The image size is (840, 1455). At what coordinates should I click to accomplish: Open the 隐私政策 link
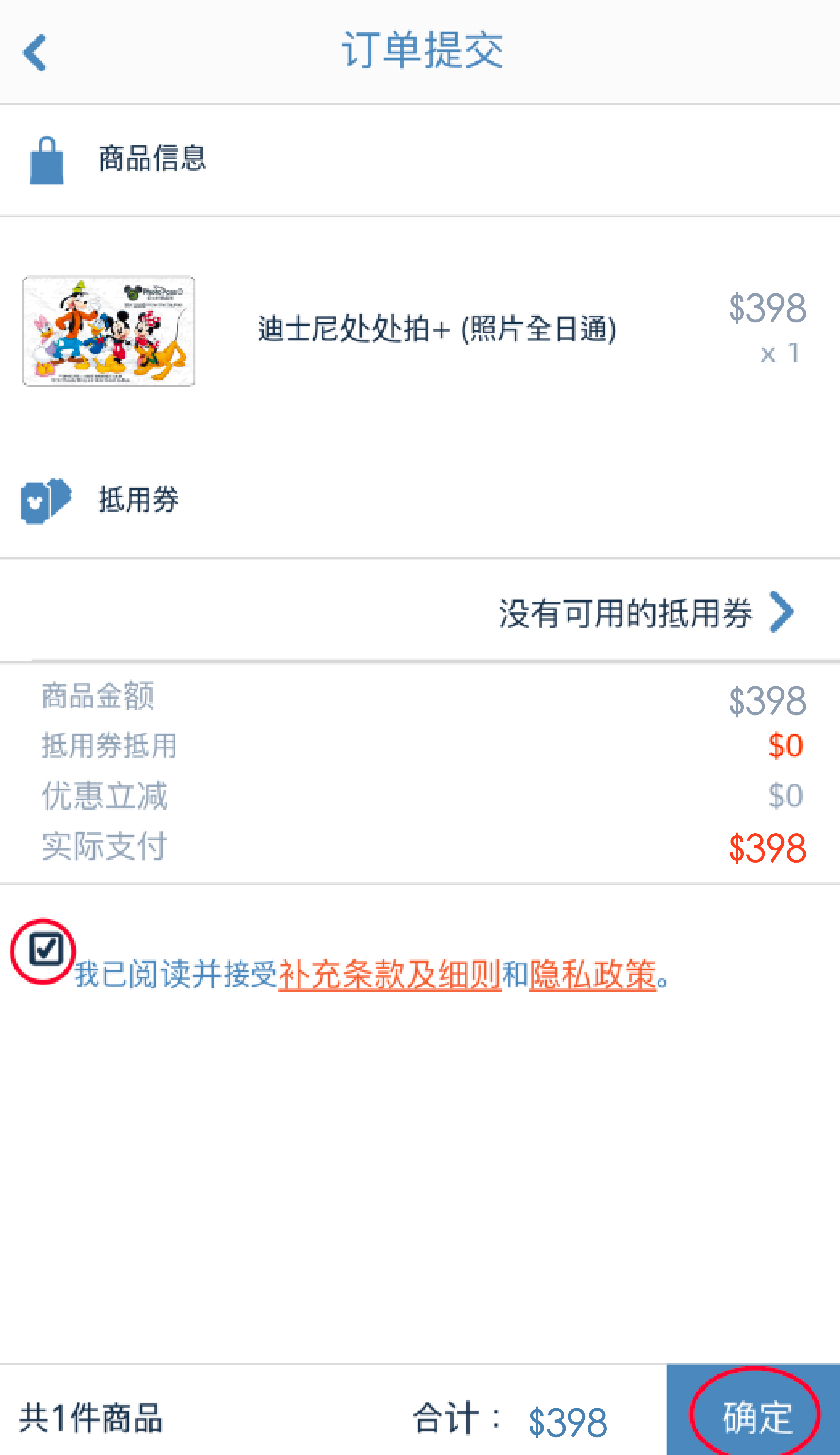(593, 974)
